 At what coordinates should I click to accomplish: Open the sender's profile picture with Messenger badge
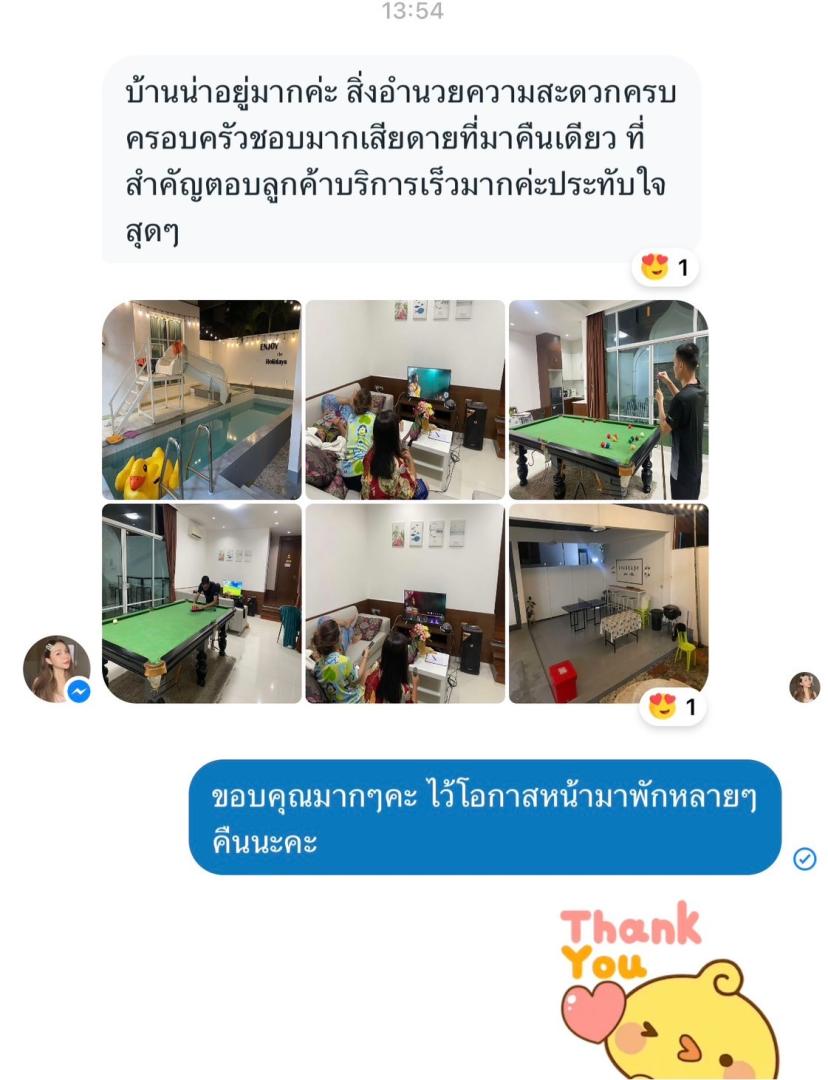[57, 669]
